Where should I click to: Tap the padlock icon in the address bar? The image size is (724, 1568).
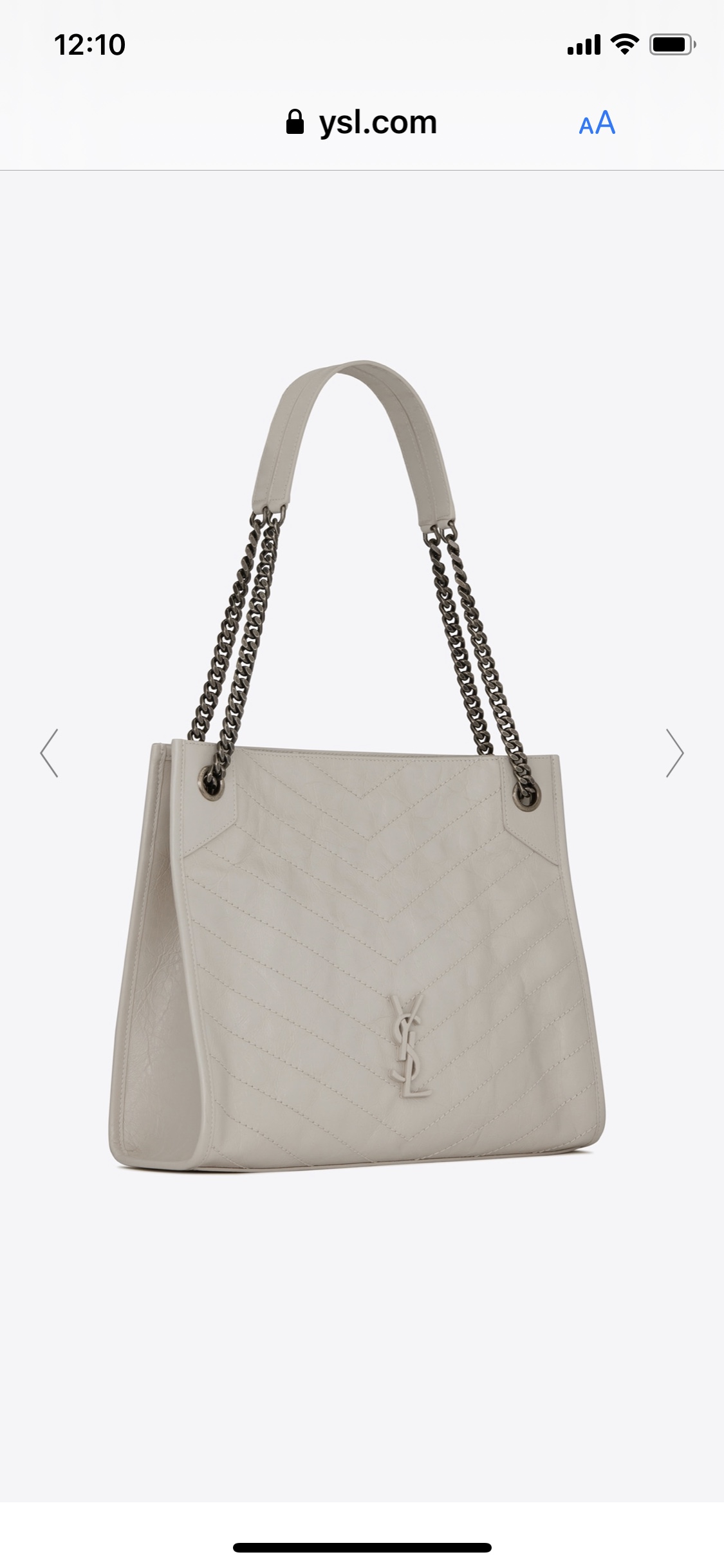(295, 122)
